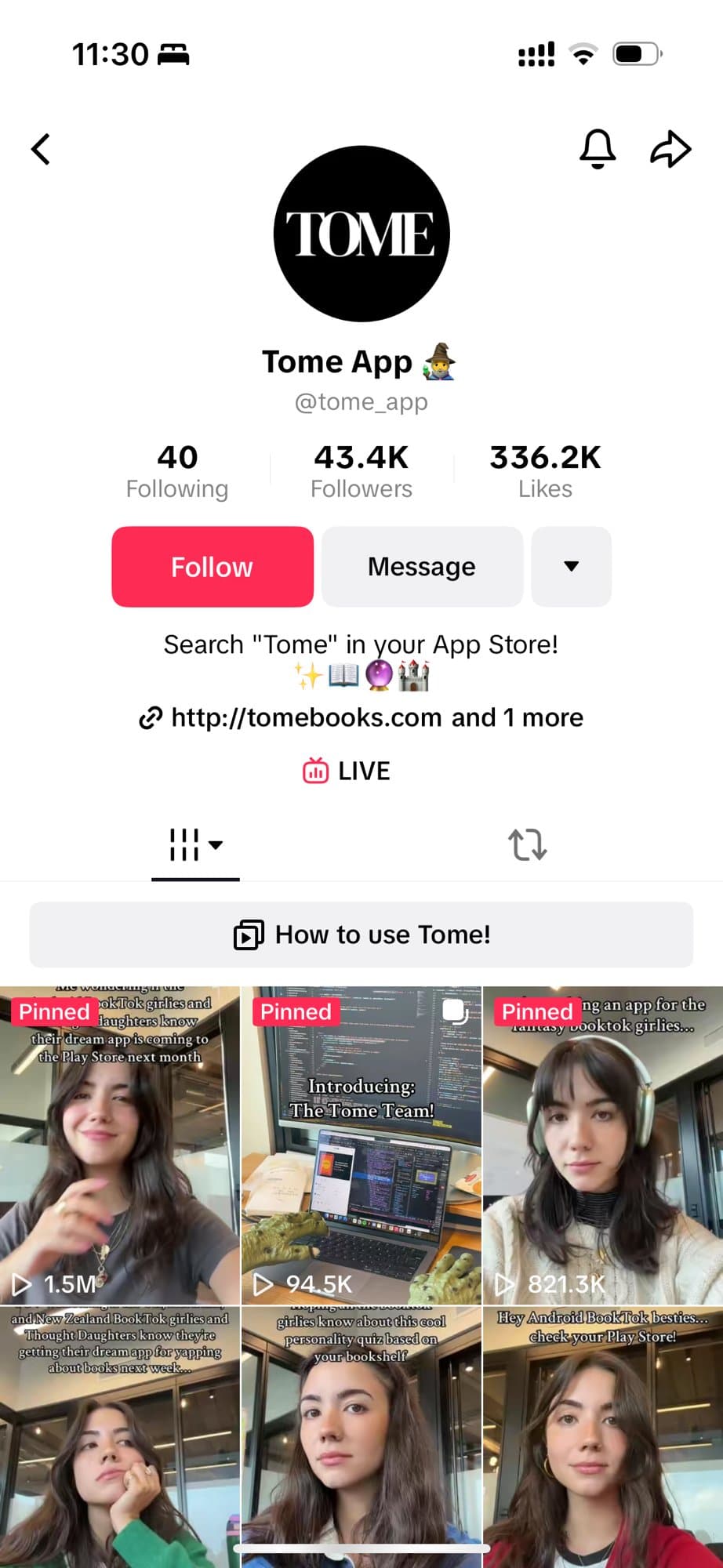Screen dimensions: 723x1568
Task: Switch to the videos grid tab
Action: [x=195, y=845]
